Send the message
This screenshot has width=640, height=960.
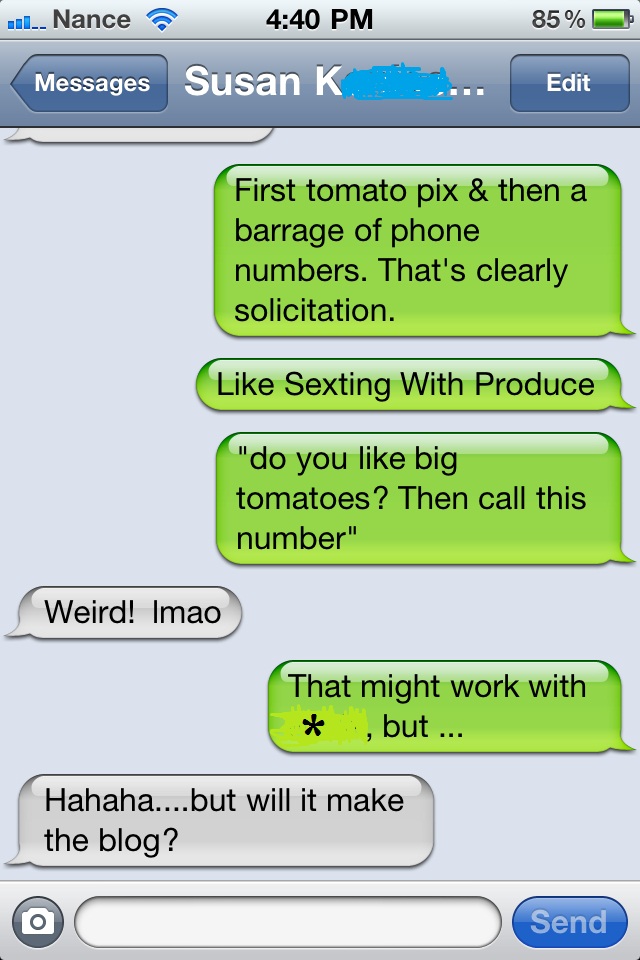tap(568, 921)
